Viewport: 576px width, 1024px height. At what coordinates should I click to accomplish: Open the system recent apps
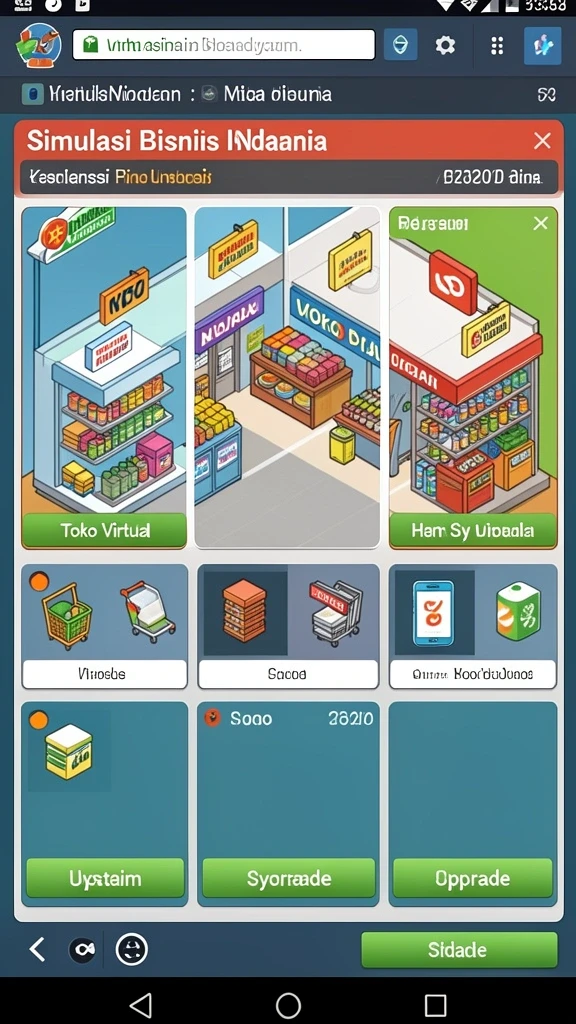pos(436,1004)
